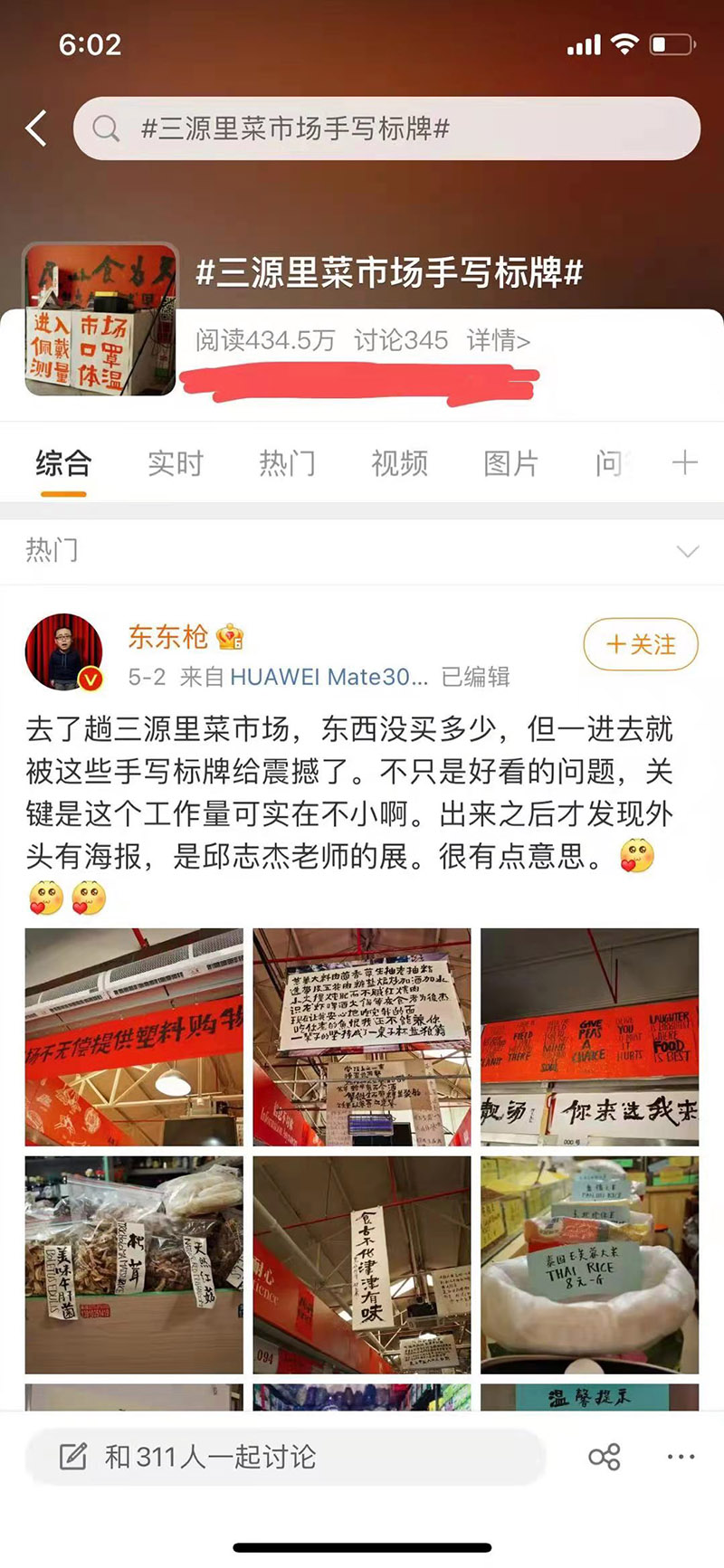Viewport: 724px width, 1568px height.
Task: Join discussion via 和311人一起讨论
Action: (x=284, y=1457)
